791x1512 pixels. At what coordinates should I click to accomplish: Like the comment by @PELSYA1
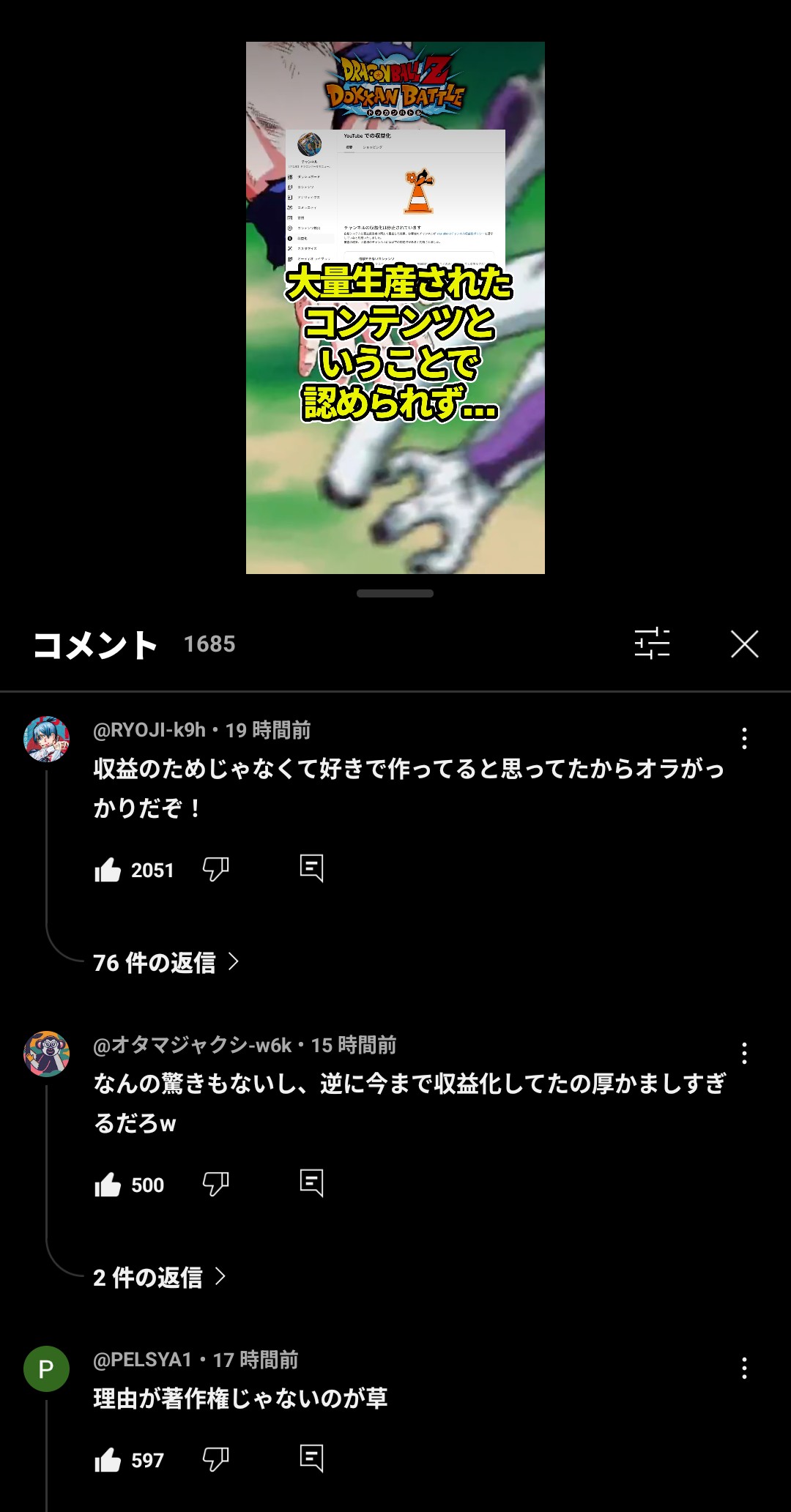pos(108,1460)
